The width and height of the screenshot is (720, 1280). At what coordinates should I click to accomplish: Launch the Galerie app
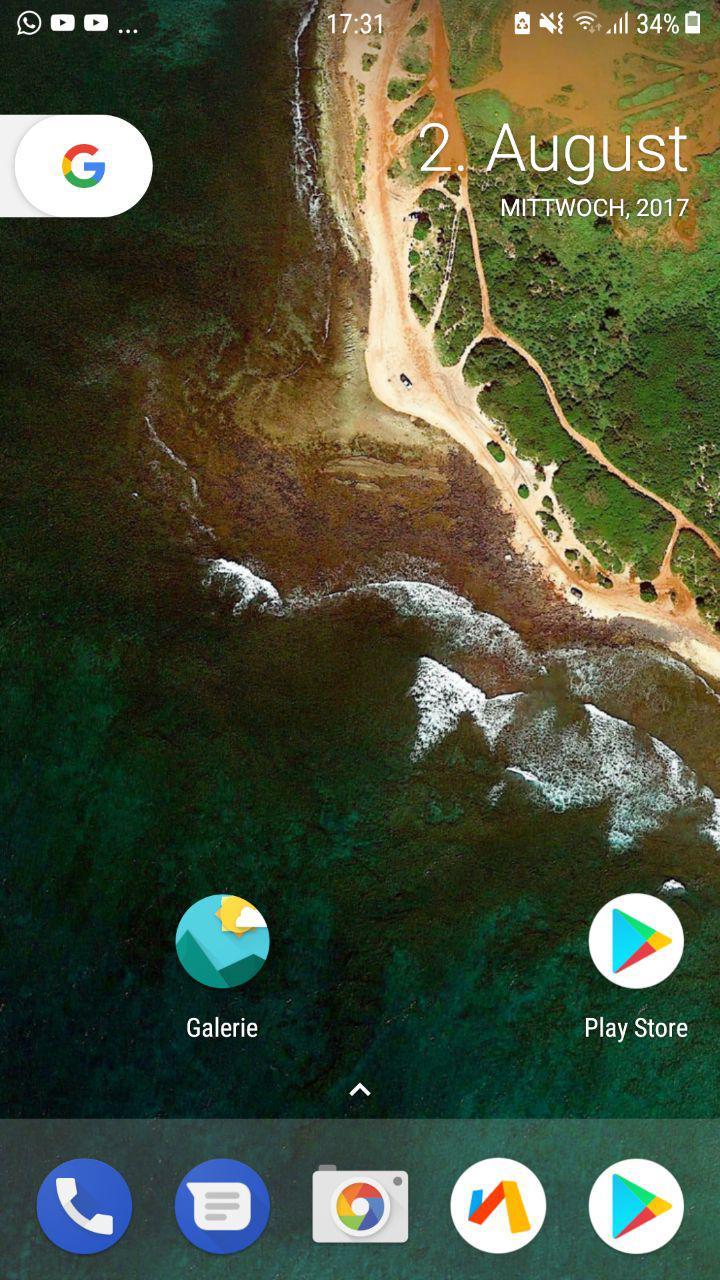pyautogui.click(x=222, y=942)
